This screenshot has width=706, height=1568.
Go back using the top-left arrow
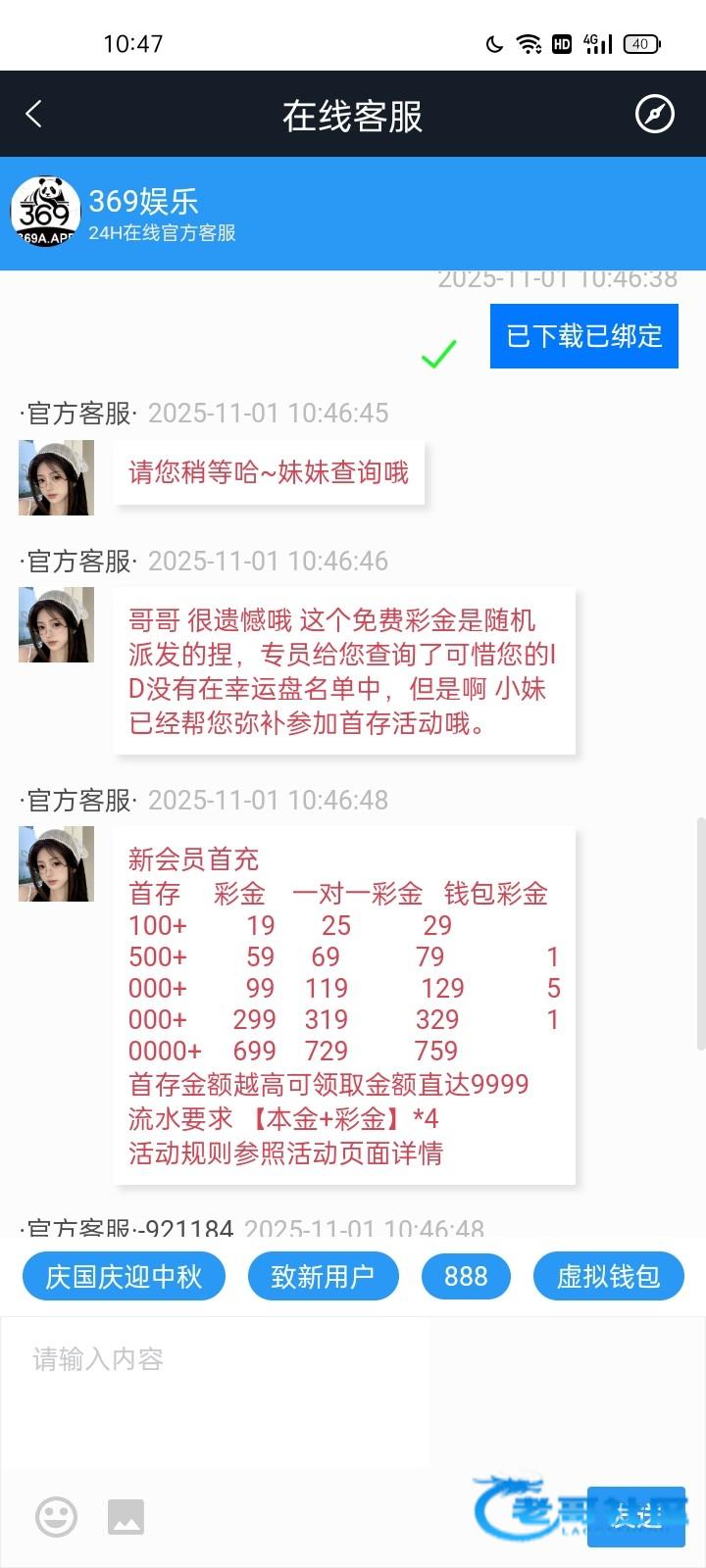33,115
